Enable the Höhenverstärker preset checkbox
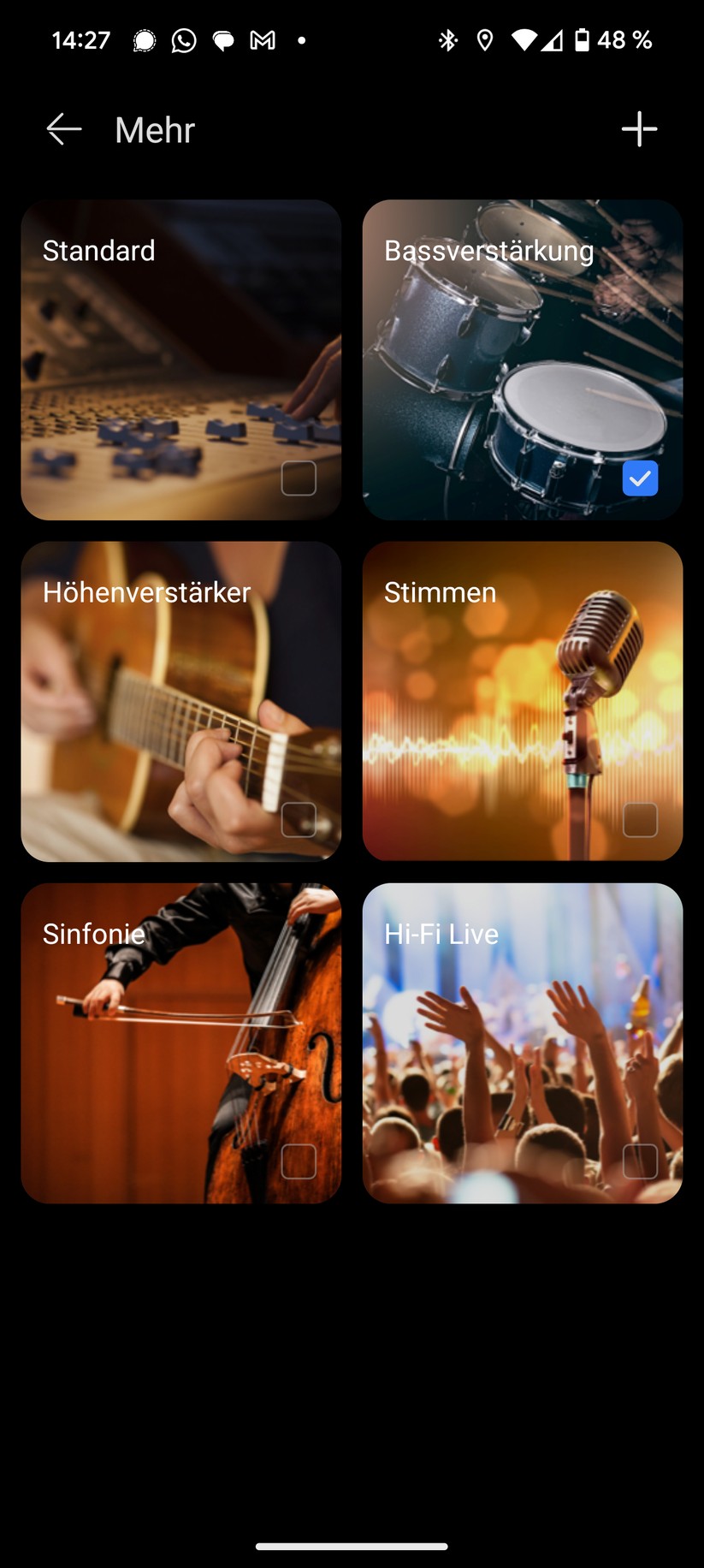The height and width of the screenshot is (1568, 704). click(x=299, y=820)
